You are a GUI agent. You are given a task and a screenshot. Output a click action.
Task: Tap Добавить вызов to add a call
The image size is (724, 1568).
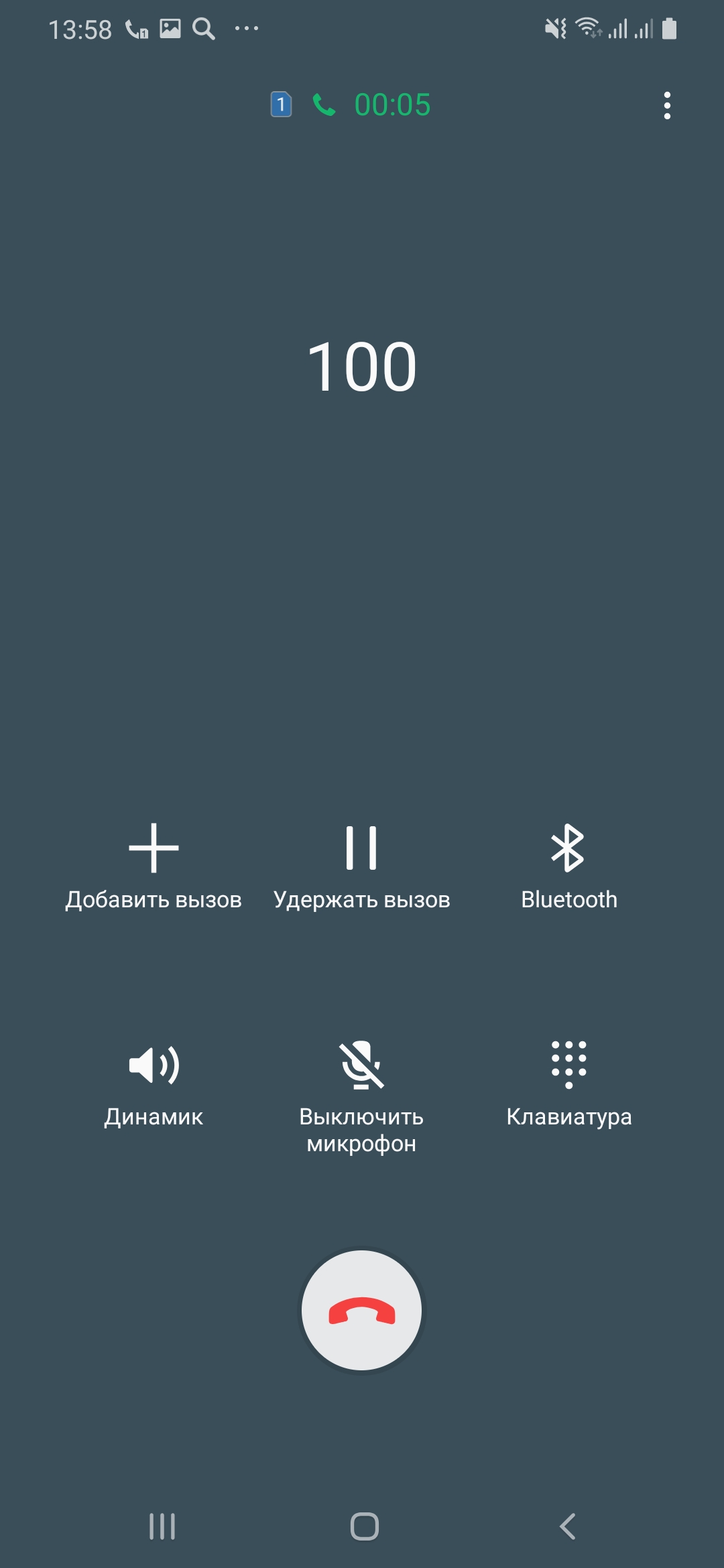pos(154,866)
